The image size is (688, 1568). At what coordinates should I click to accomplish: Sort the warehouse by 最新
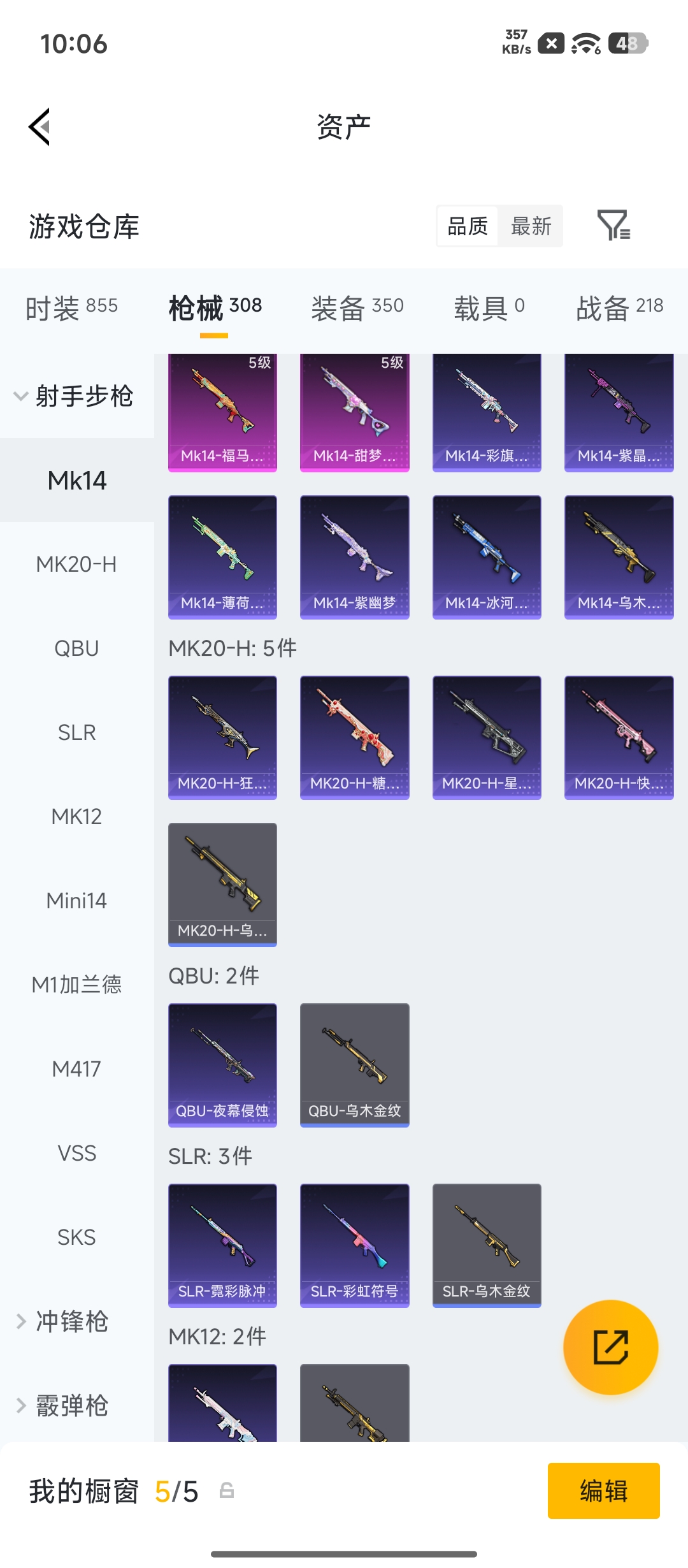pyautogui.click(x=531, y=226)
